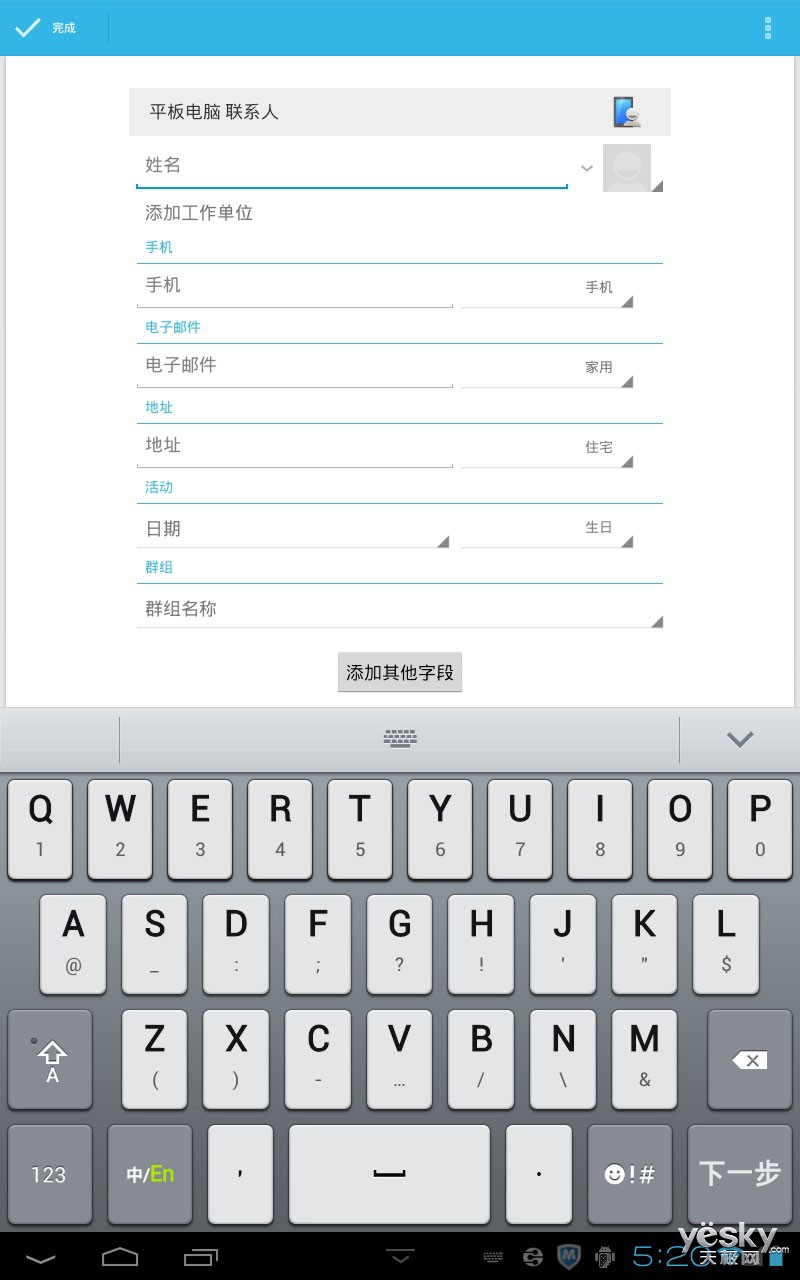Enter the 手机 phone number field
800x1280 pixels.
(x=294, y=286)
